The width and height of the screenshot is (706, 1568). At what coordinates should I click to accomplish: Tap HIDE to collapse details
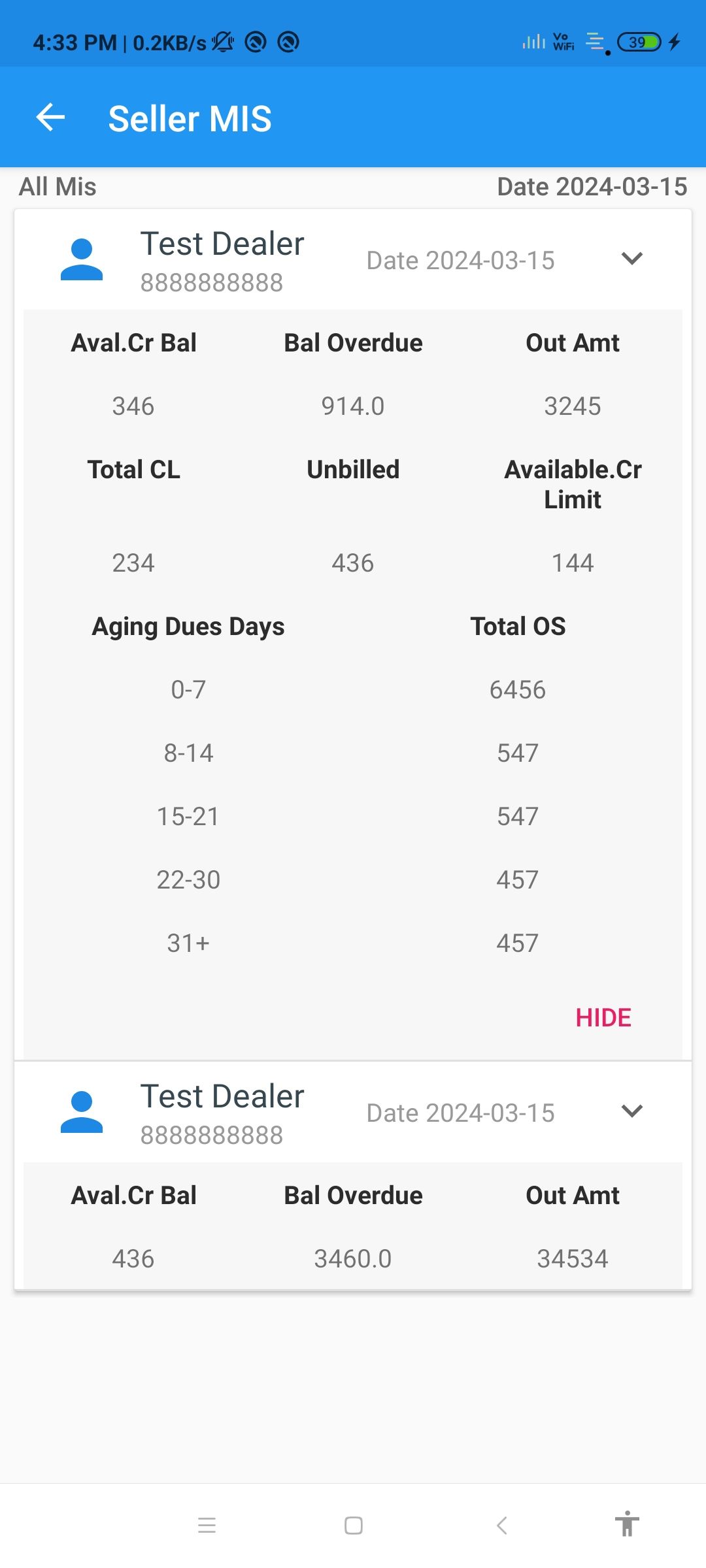pos(603,1017)
